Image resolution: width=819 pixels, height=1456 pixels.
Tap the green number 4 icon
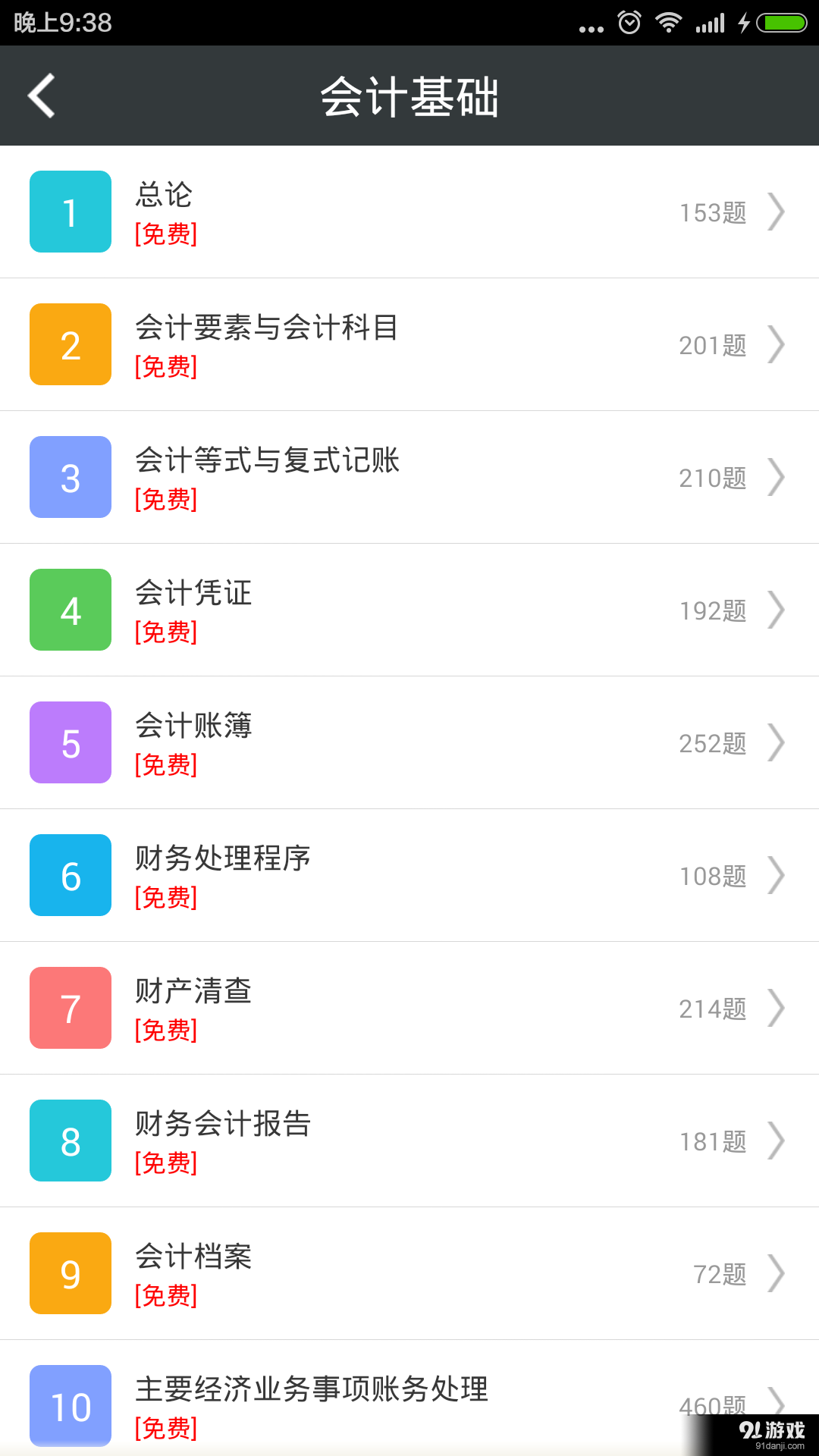coord(70,610)
